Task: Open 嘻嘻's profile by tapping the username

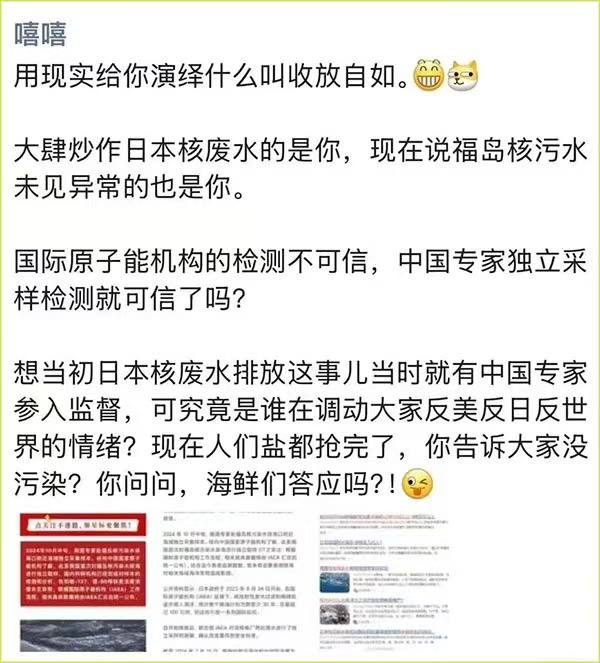Action: [41, 33]
